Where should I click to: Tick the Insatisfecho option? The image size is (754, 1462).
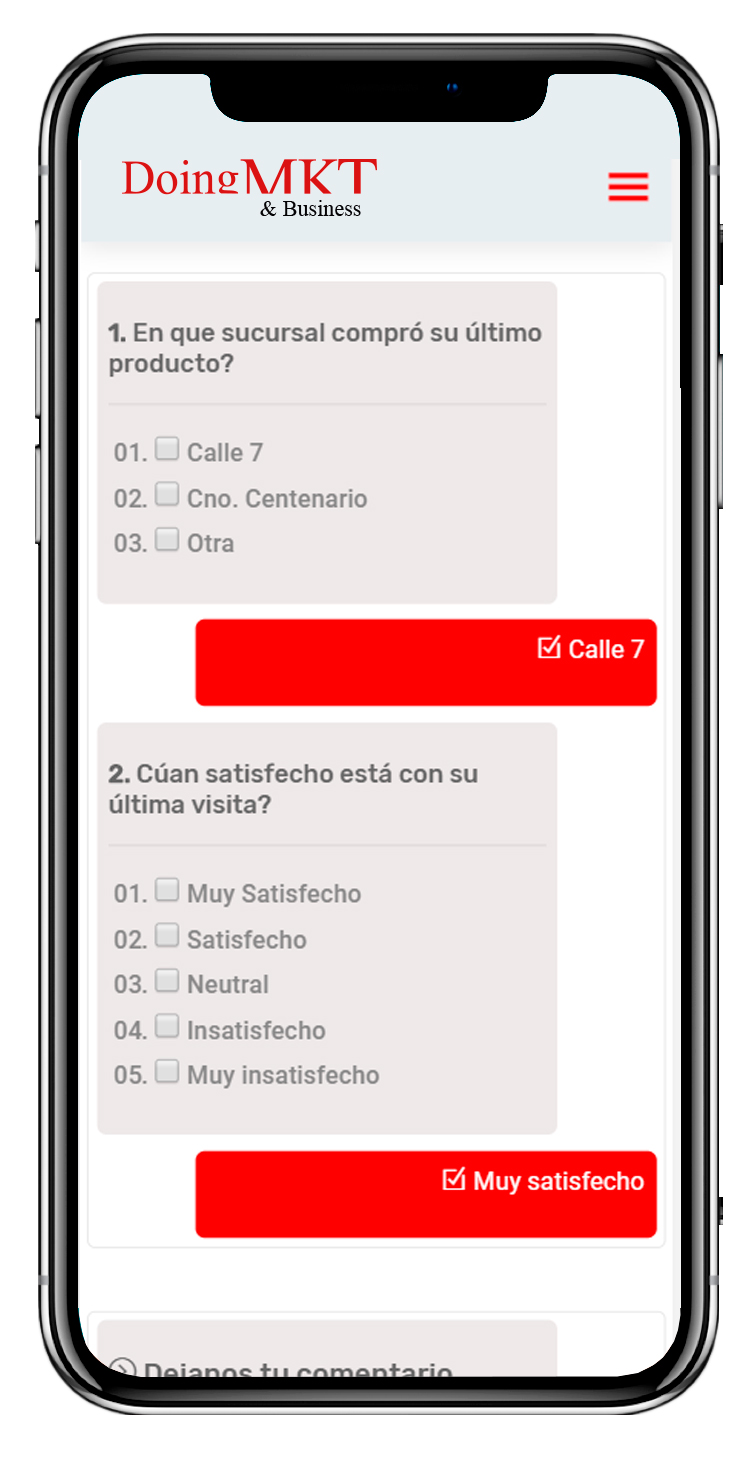168,1027
